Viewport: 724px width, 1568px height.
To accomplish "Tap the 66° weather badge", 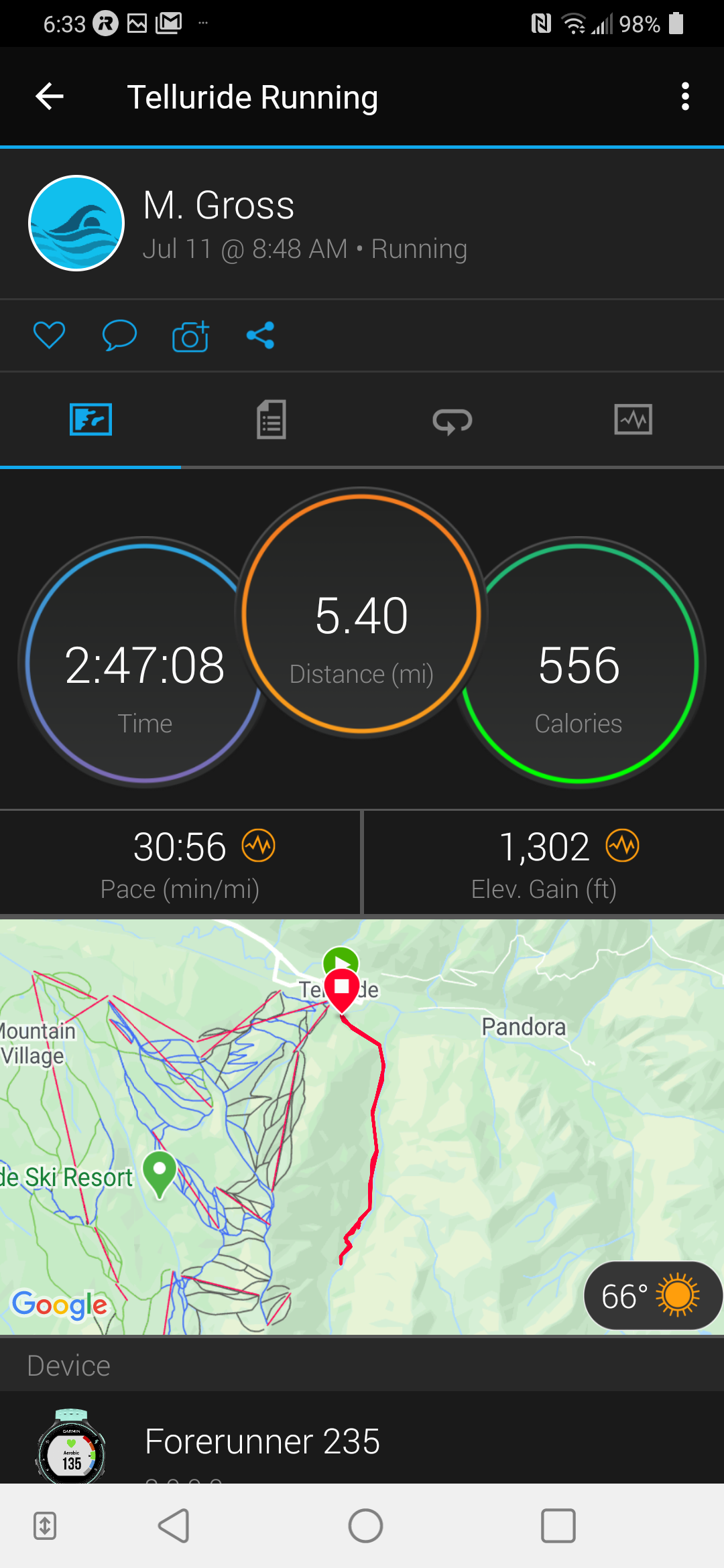I will click(x=652, y=1296).
